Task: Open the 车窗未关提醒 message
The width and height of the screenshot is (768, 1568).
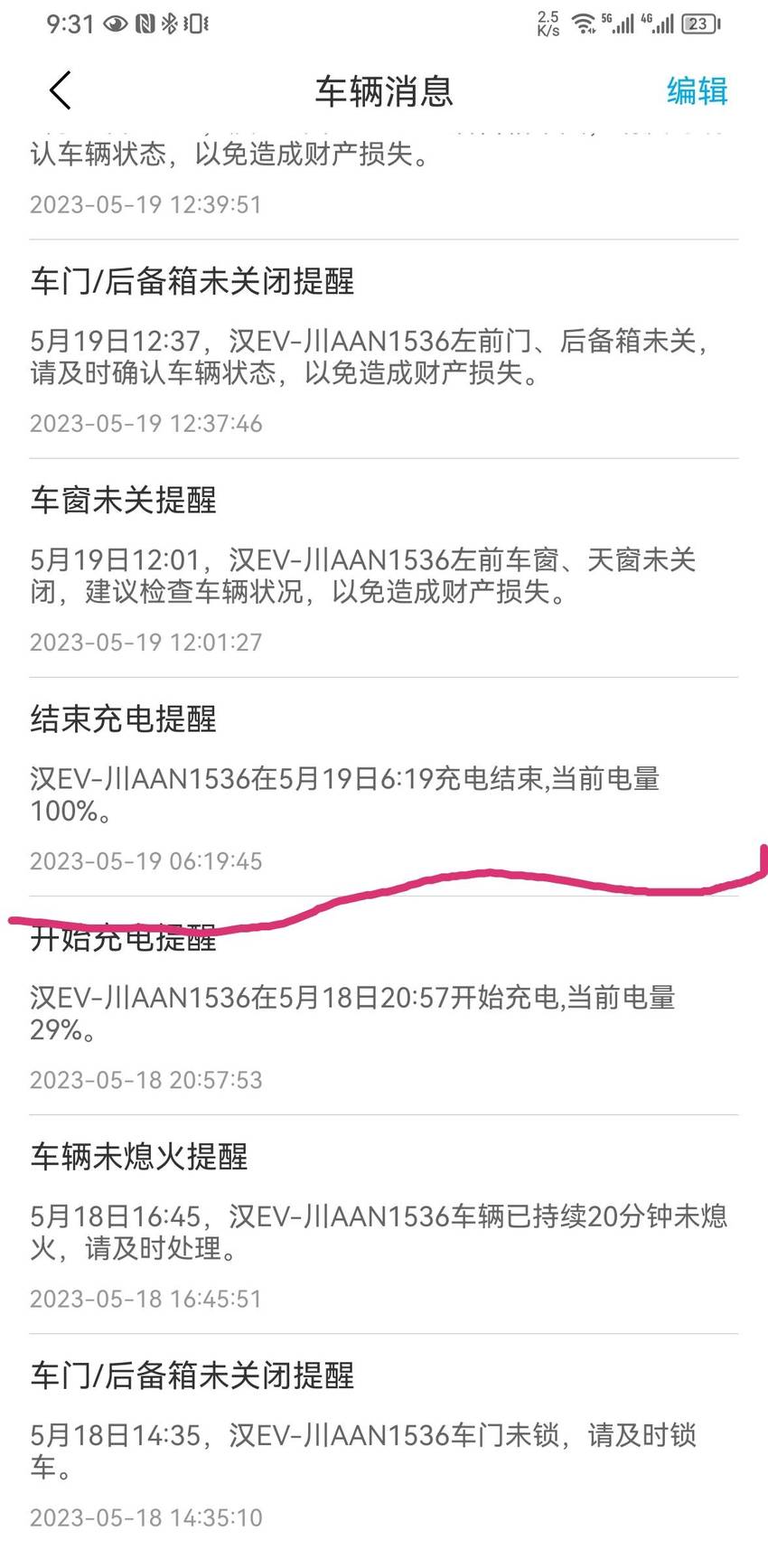Action: (384, 568)
